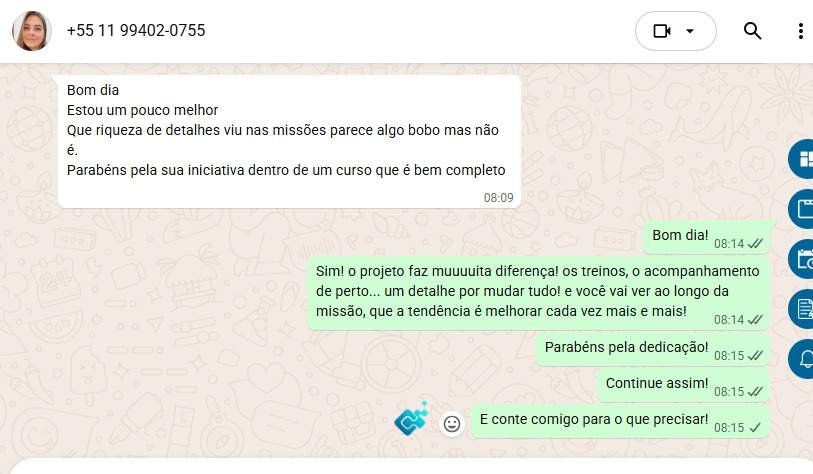
Task: Tap the blue extension icon beside last message
Action: coord(410,420)
